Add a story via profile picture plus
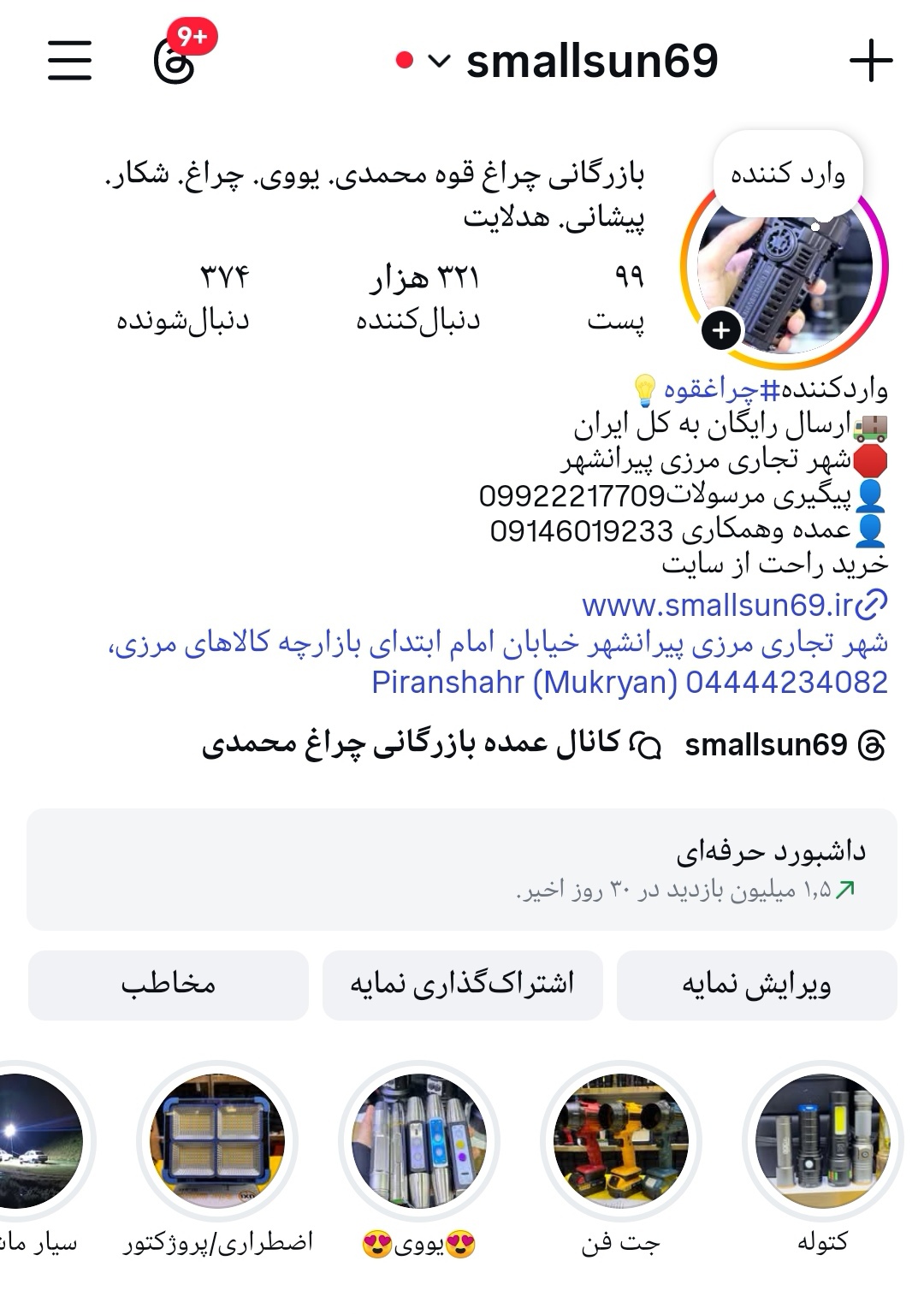924x1314 pixels. click(721, 330)
